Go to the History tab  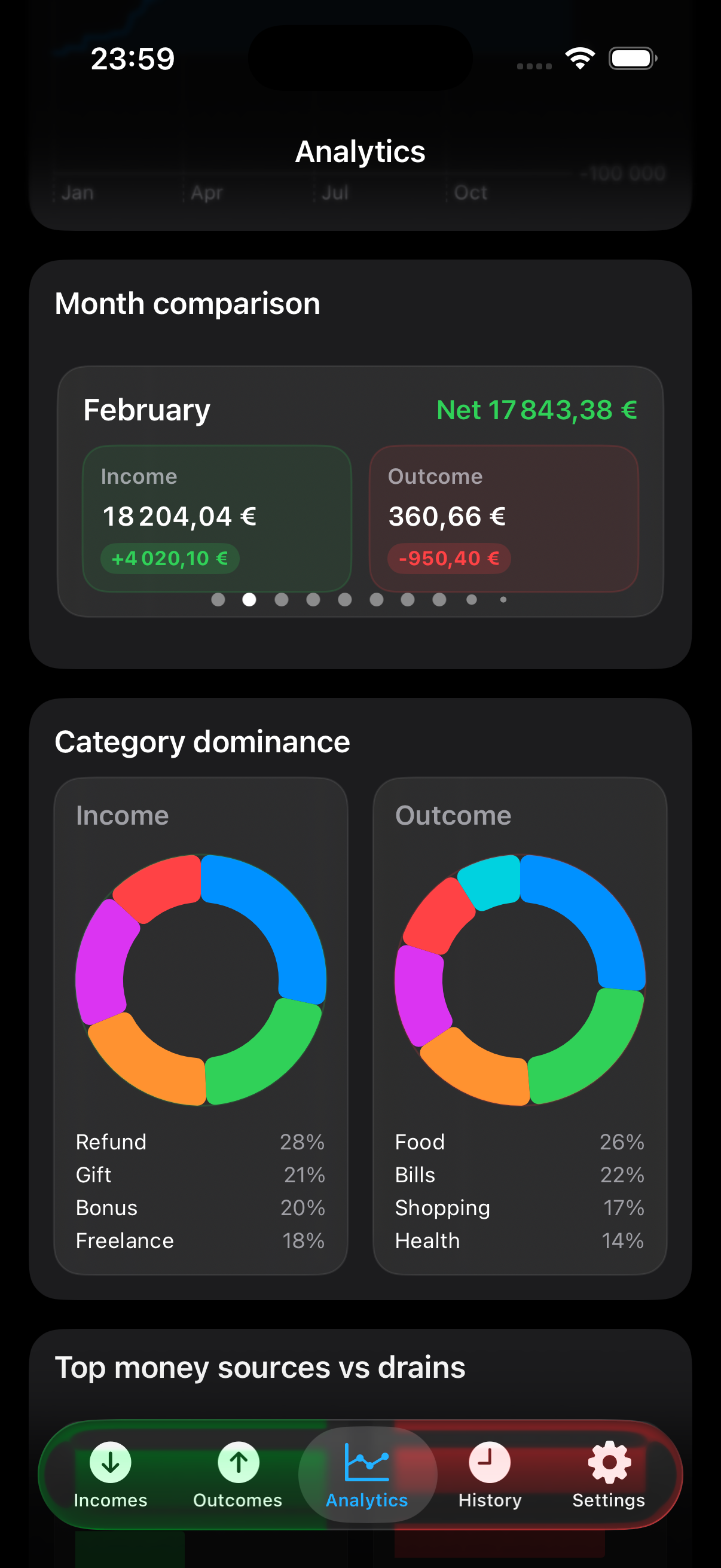pos(490,1474)
